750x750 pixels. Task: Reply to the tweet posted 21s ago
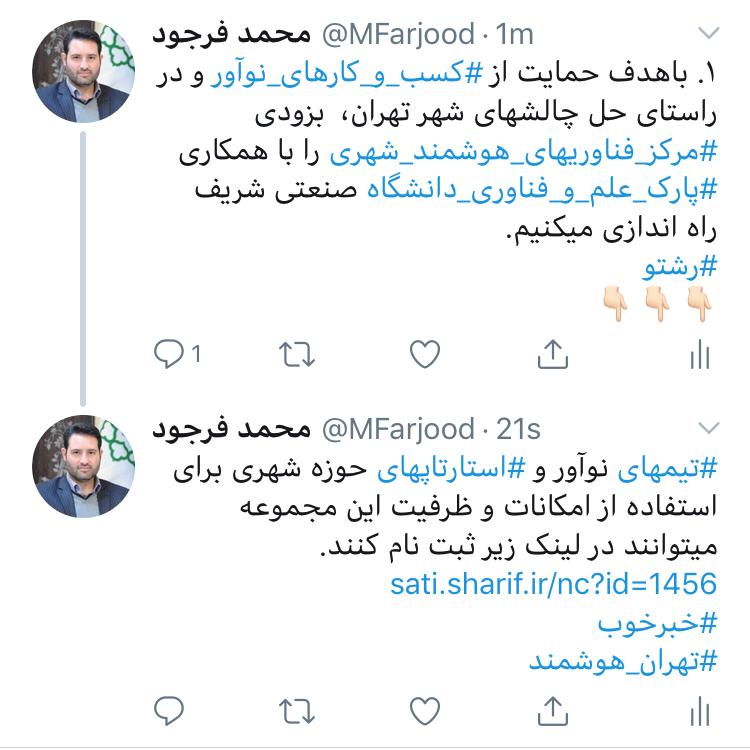tap(167, 712)
